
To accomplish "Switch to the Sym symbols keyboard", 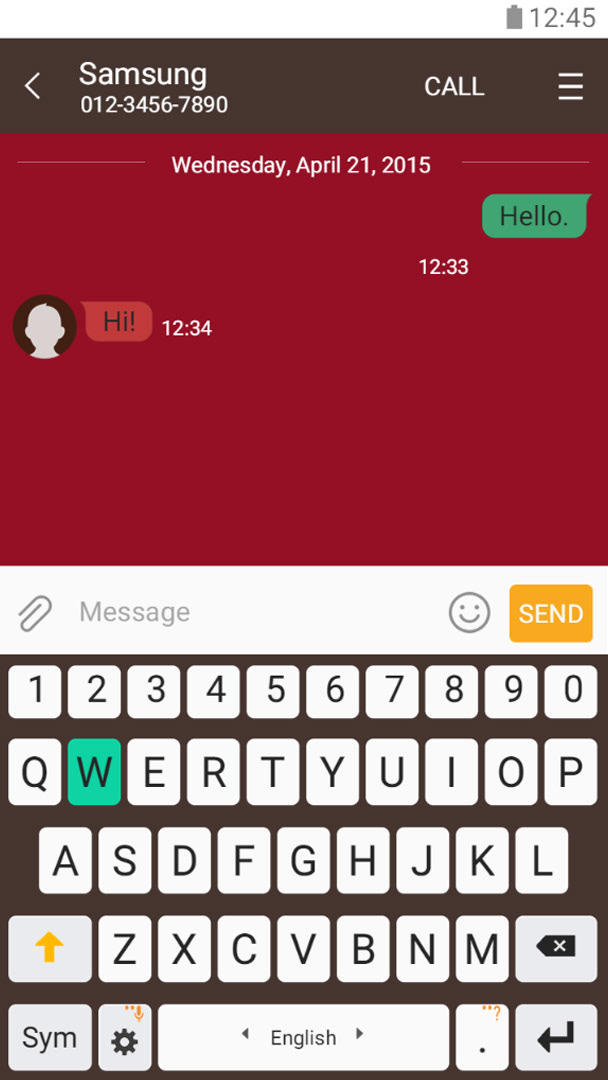I will pos(49,1038).
